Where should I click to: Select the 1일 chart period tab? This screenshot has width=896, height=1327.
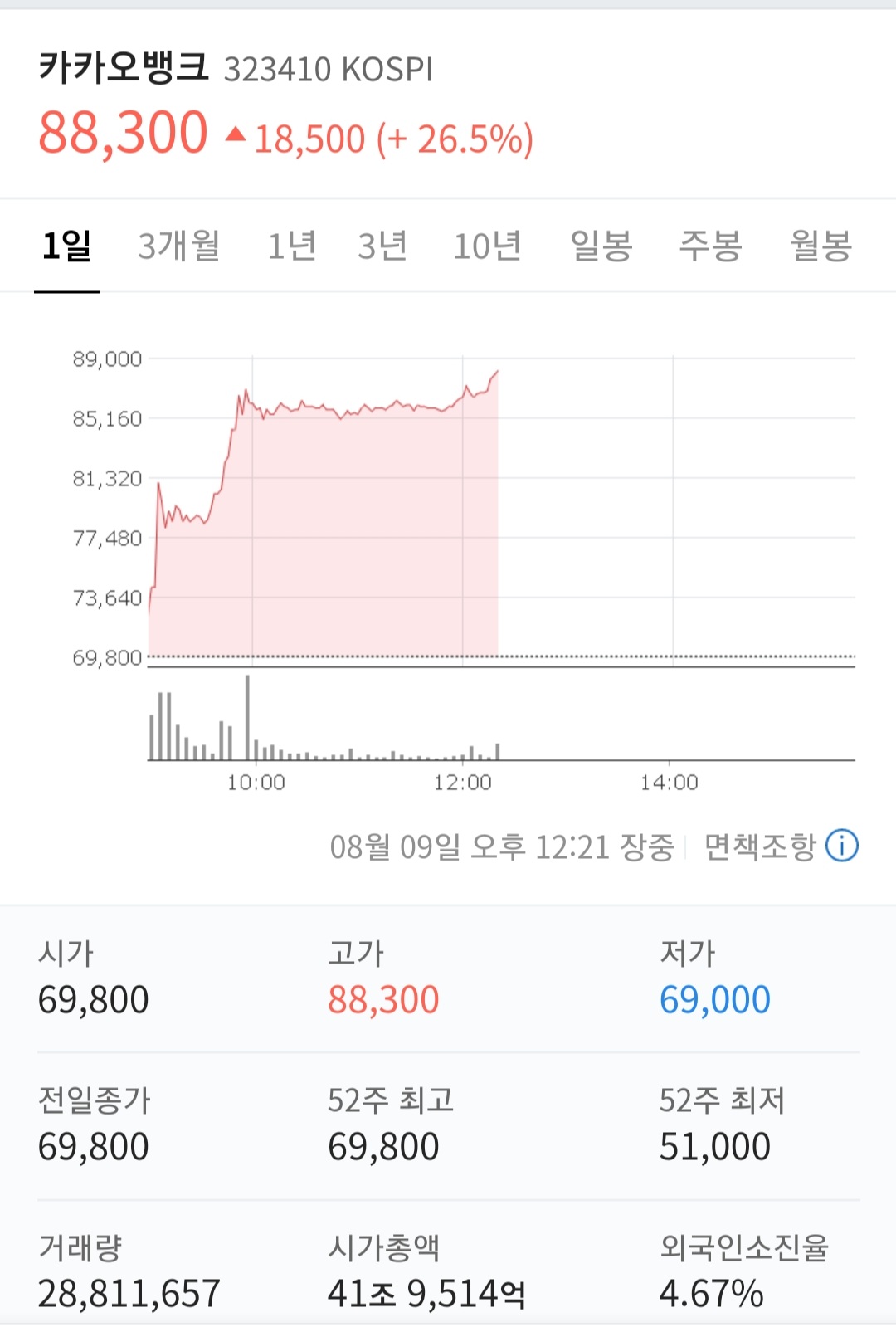[66, 246]
